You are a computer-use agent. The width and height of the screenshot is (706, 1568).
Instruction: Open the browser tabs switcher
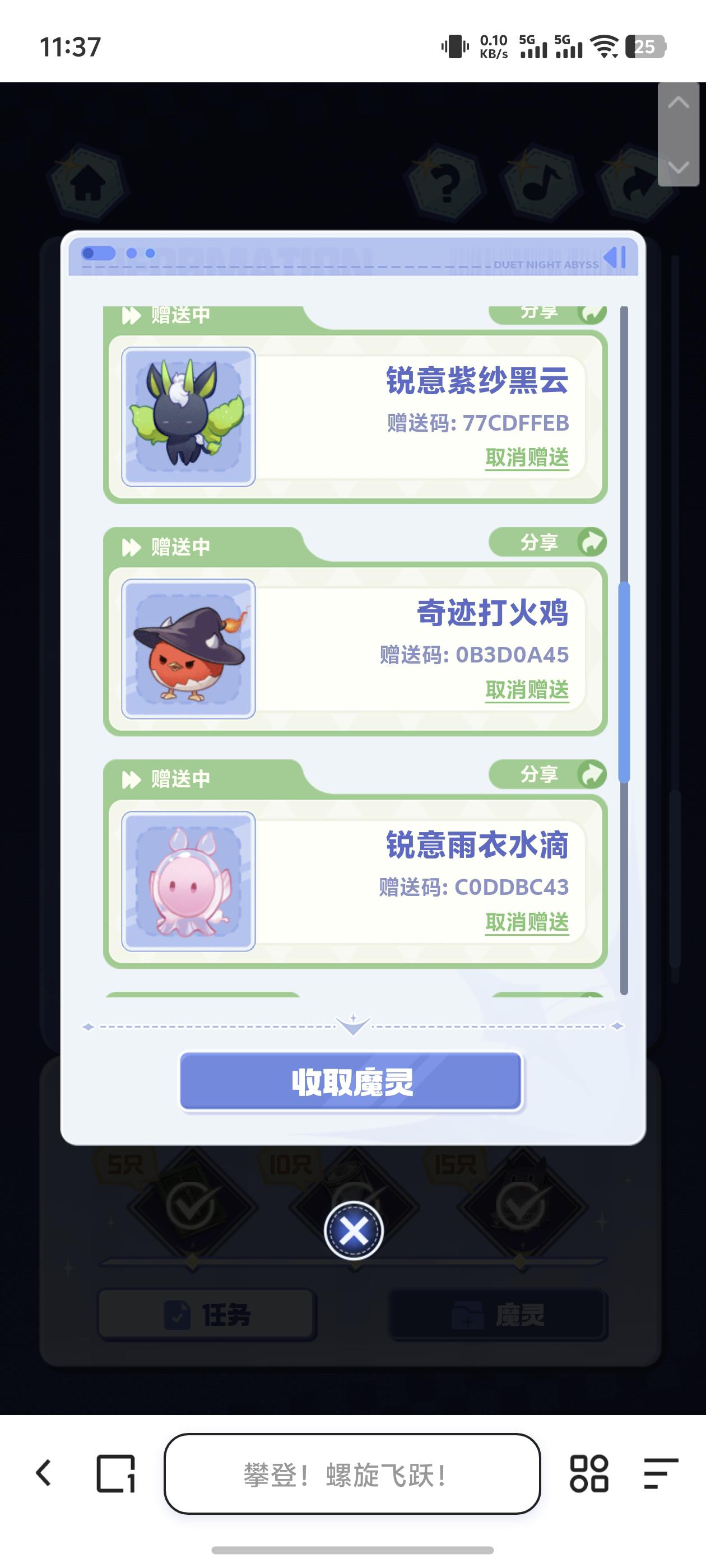[x=116, y=1473]
